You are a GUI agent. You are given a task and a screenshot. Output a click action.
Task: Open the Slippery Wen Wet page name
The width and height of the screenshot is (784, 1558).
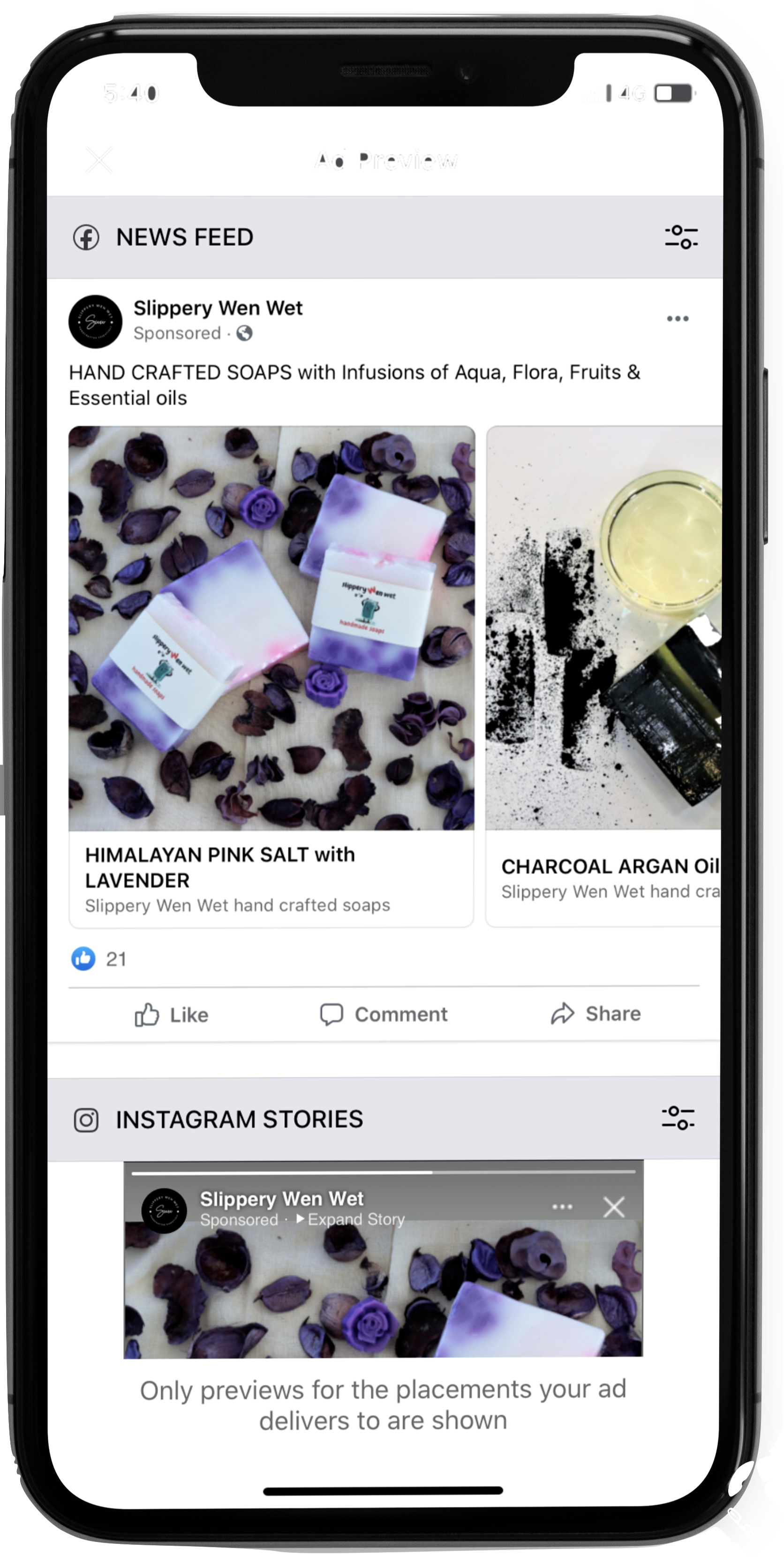point(218,308)
